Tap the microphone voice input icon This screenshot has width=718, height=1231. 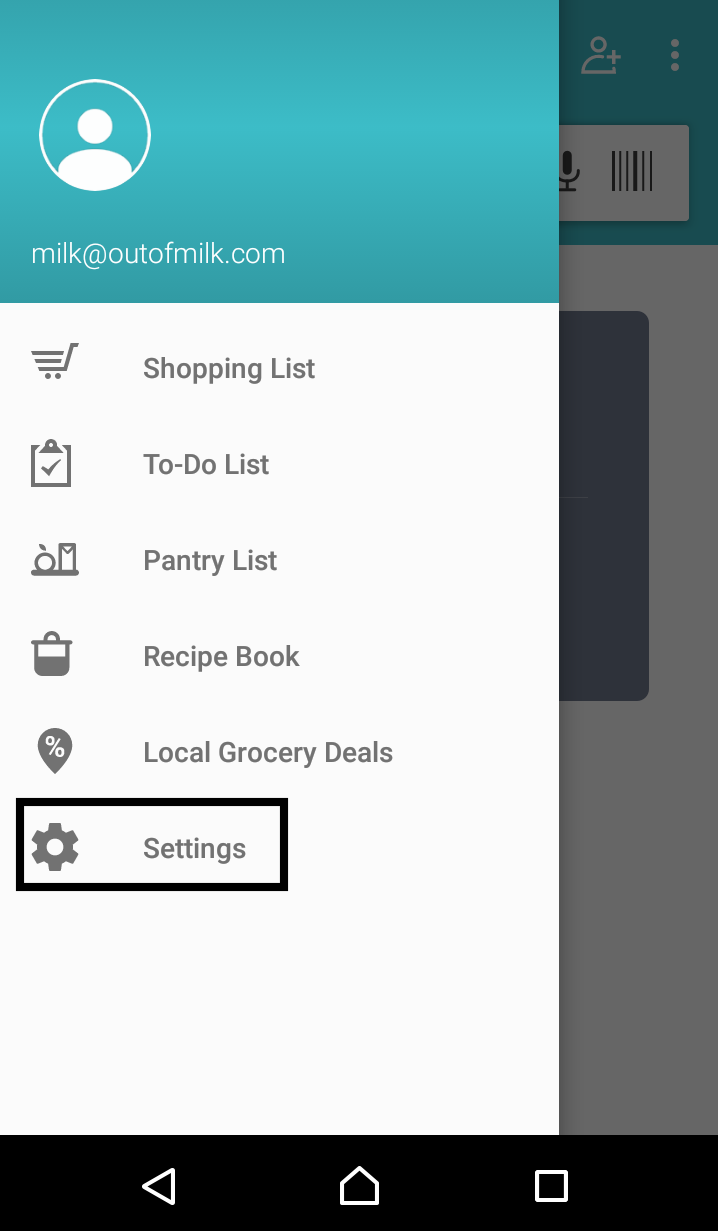click(x=568, y=171)
